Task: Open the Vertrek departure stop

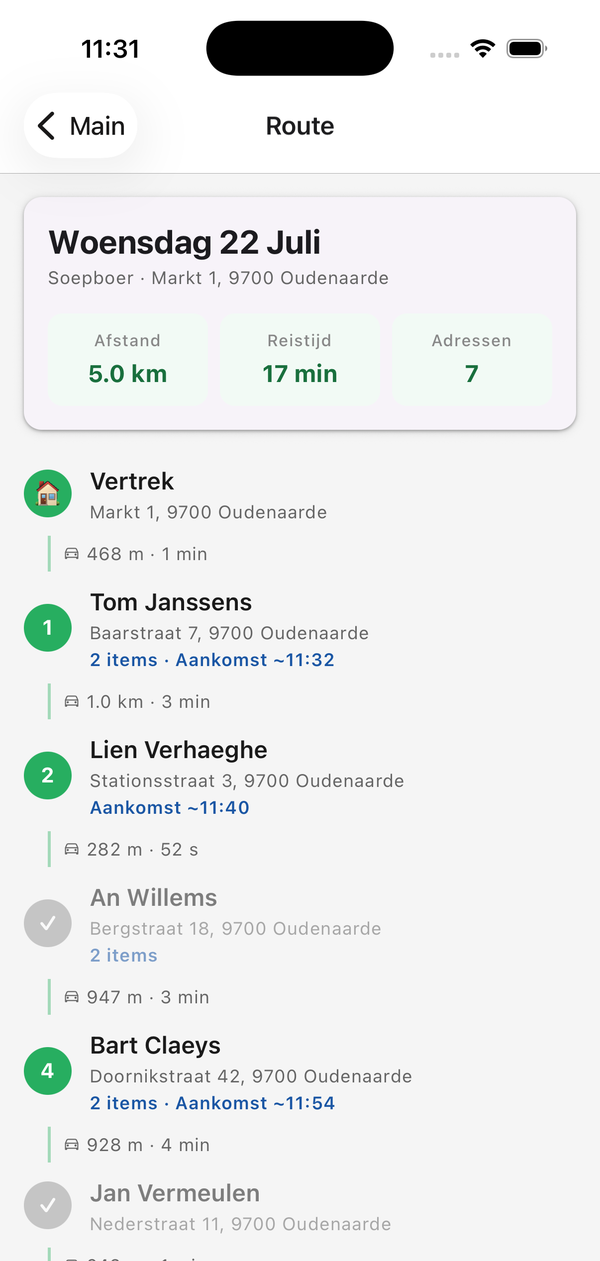Action: click(x=300, y=495)
